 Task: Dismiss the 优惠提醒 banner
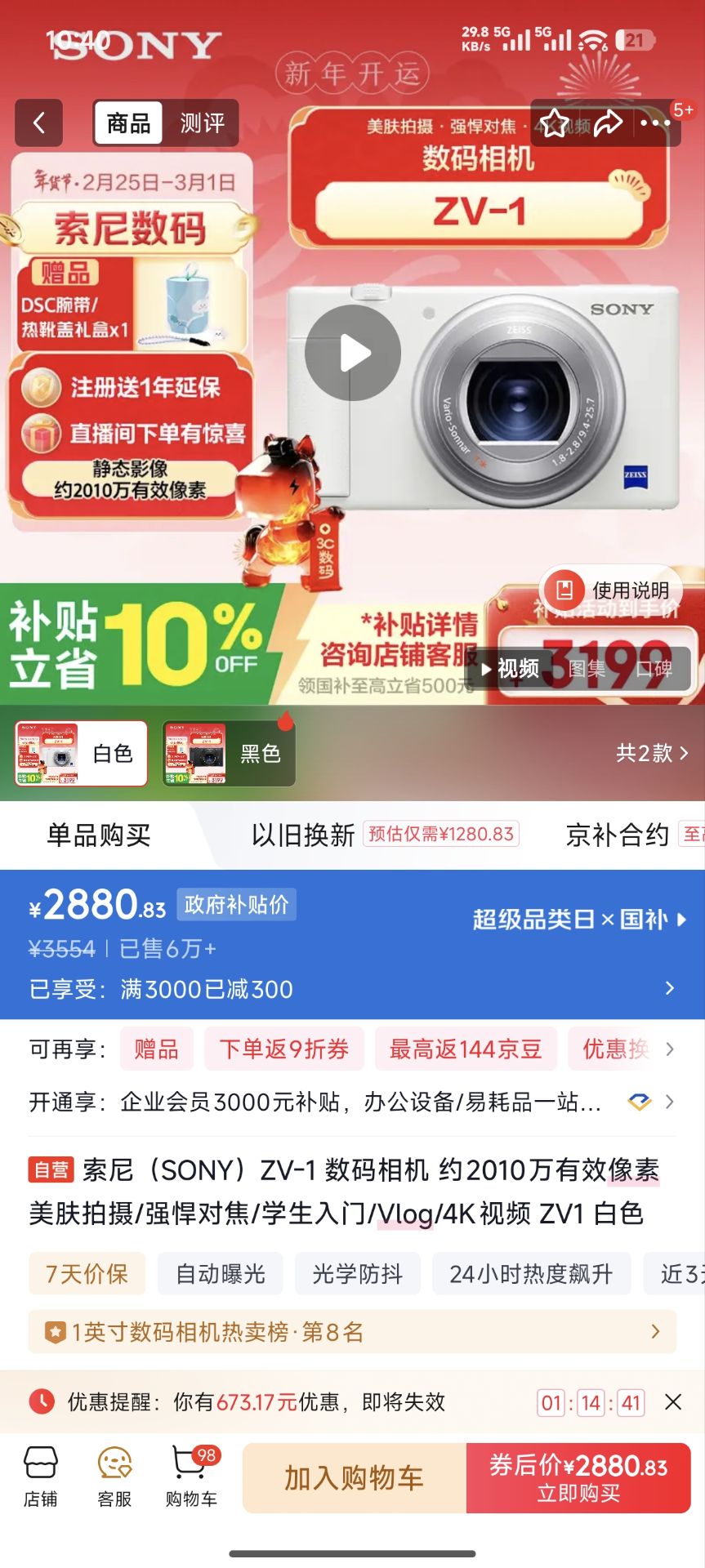click(673, 1402)
